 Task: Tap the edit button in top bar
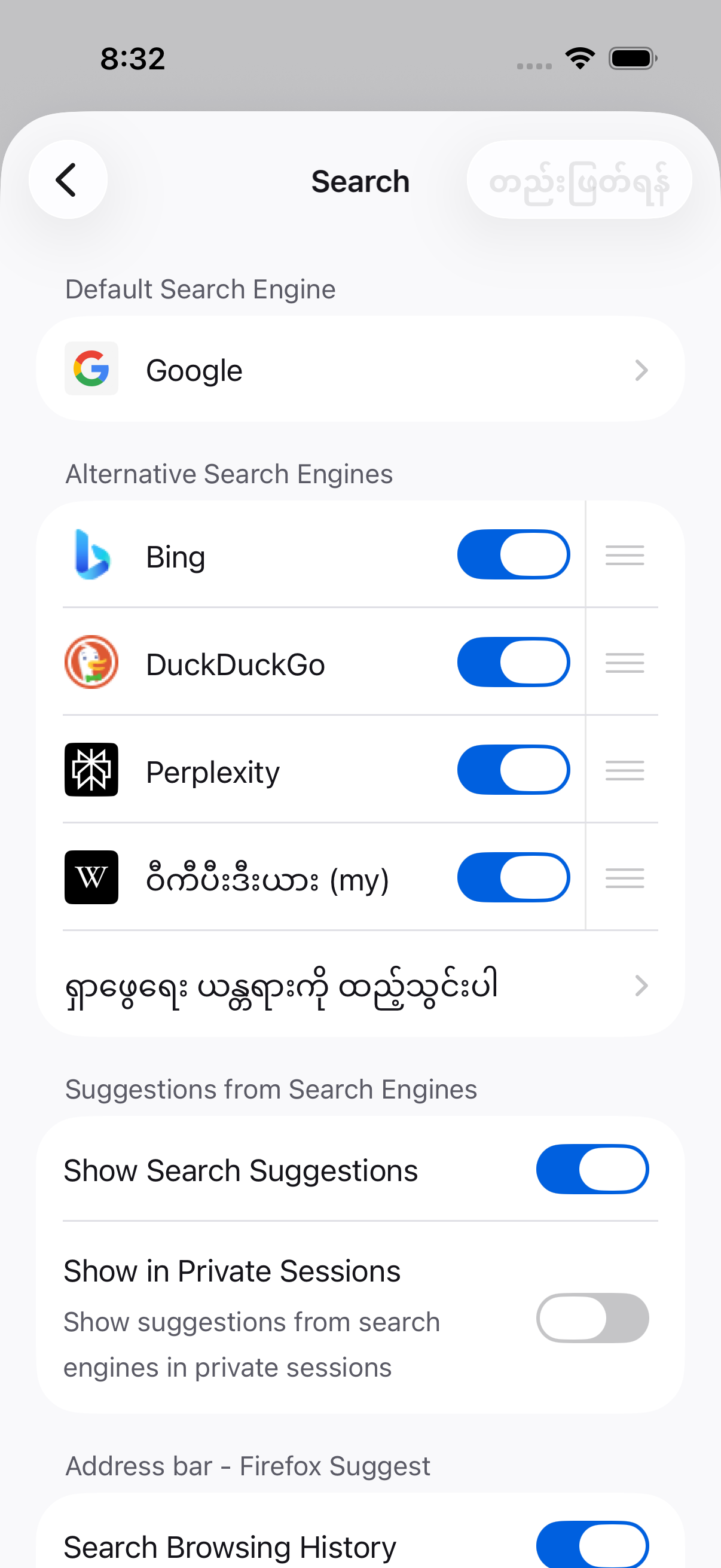click(579, 181)
